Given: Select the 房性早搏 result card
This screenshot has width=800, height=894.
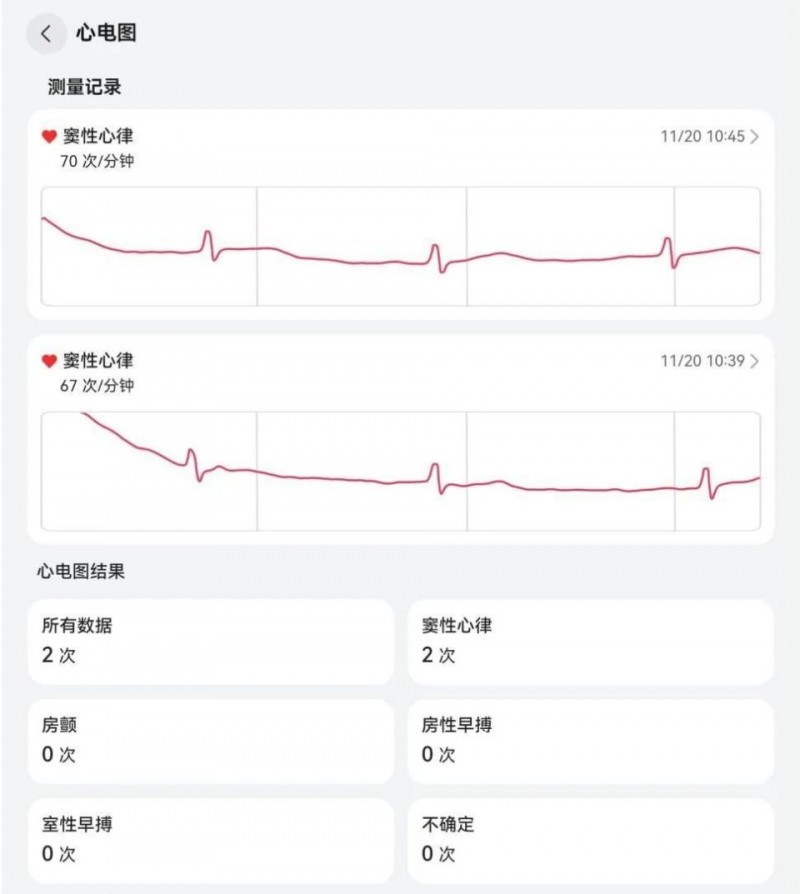Looking at the screenshot, I should pyautogui.click(x=589, y=742).
